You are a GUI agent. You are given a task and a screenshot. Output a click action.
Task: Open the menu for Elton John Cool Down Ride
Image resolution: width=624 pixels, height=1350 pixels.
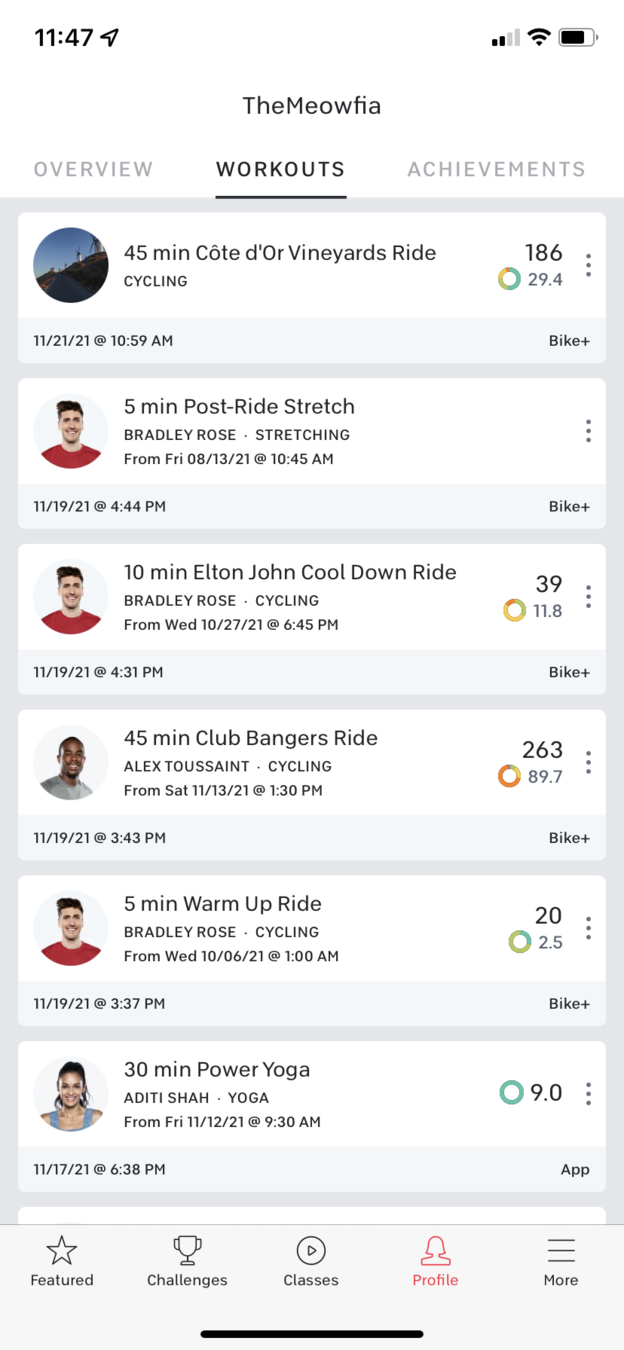coord(588,597)
